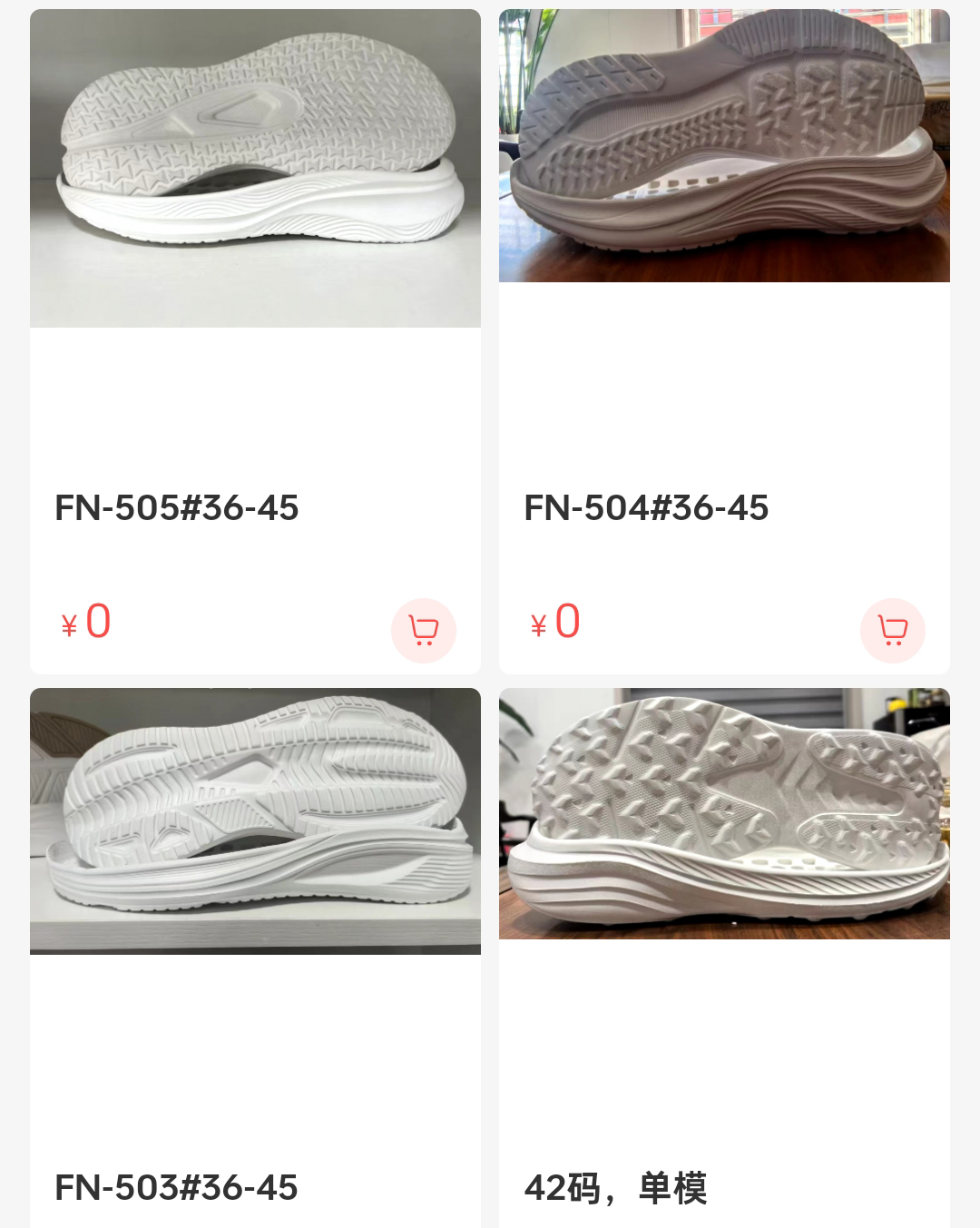Image resolution: width=980 pixels, height=1228 pixels.
Task: View the FN-503#36-45 sole product
Action: click(255, 821)
